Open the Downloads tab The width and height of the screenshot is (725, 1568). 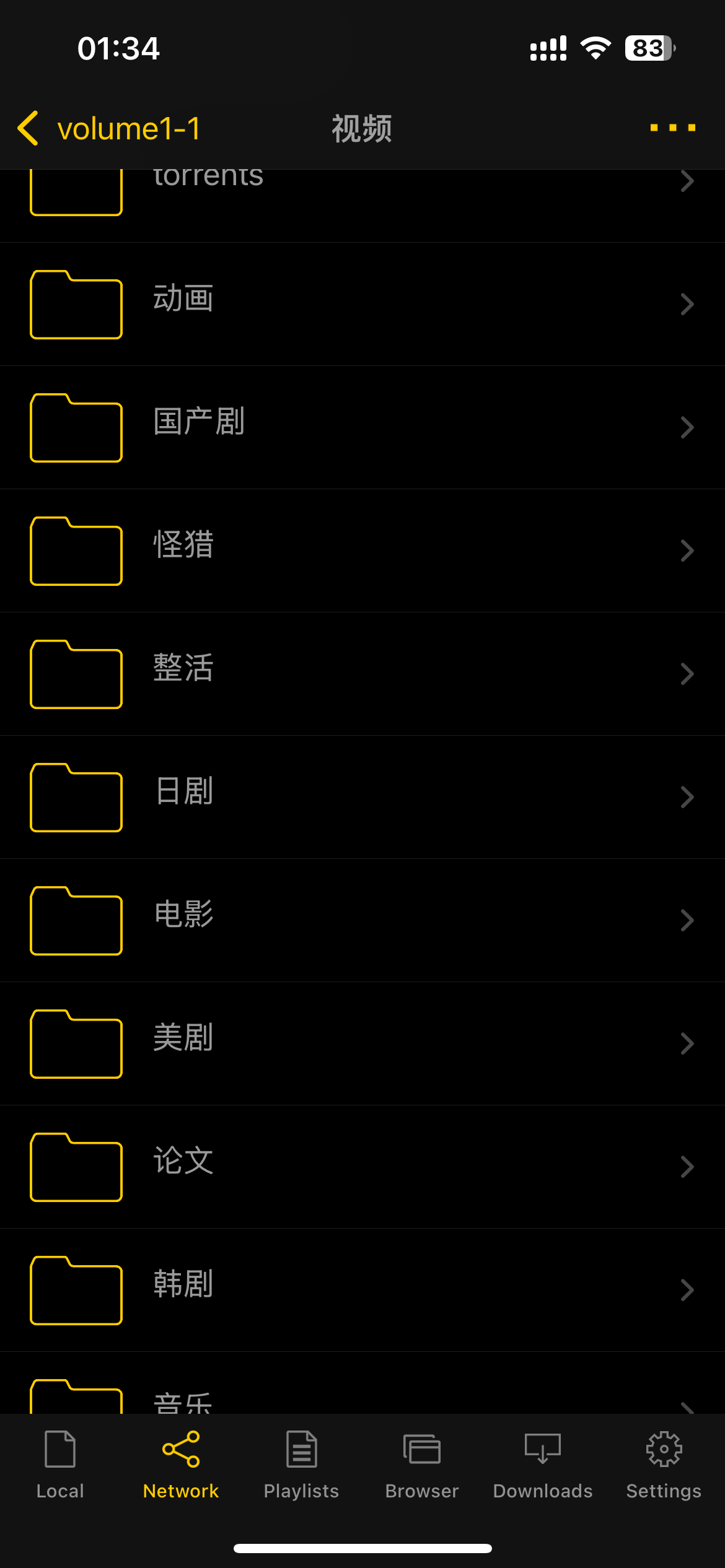[543, 1465]
